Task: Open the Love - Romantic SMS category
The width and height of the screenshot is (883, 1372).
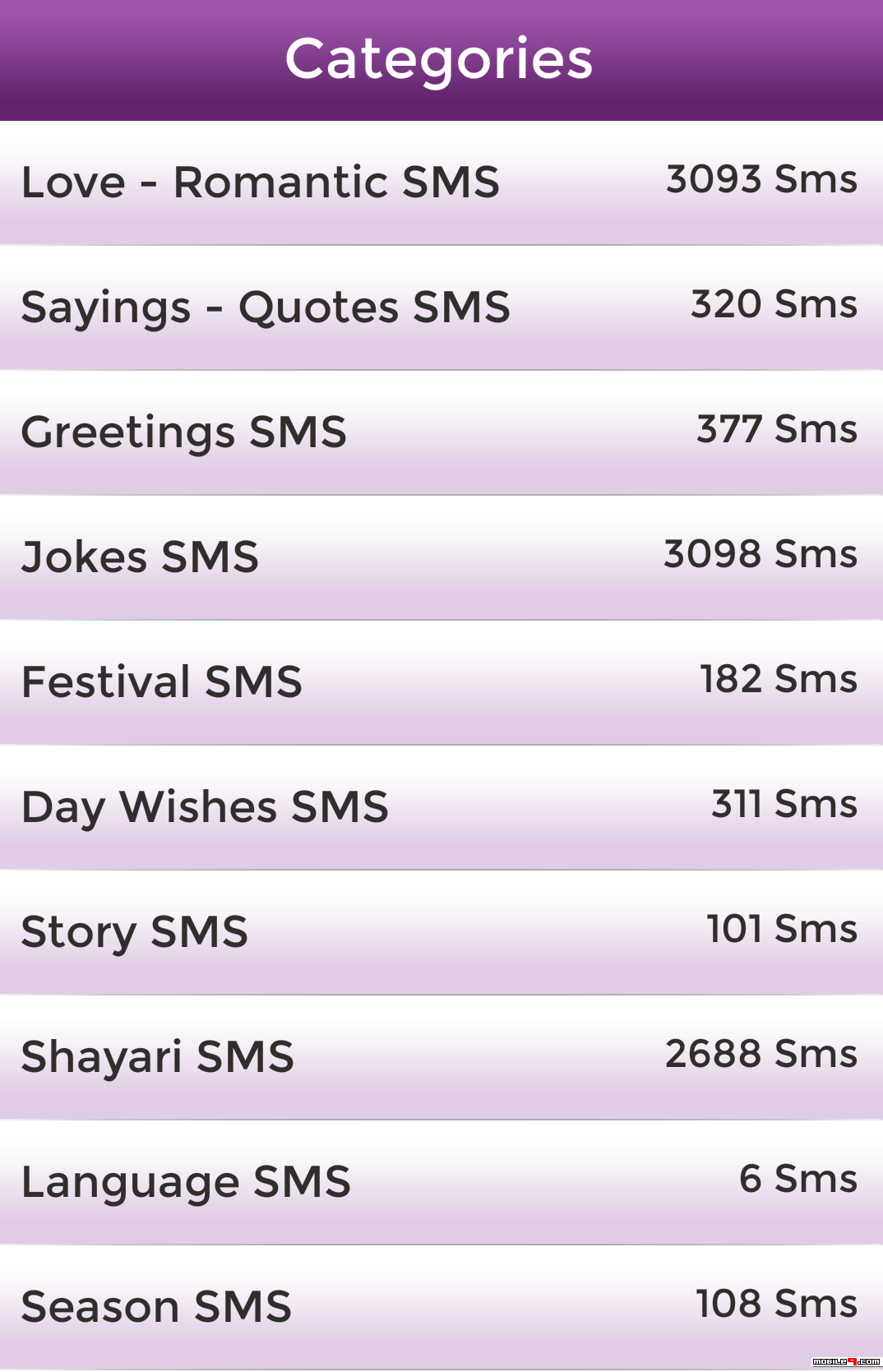Action: tap(441, 182)
